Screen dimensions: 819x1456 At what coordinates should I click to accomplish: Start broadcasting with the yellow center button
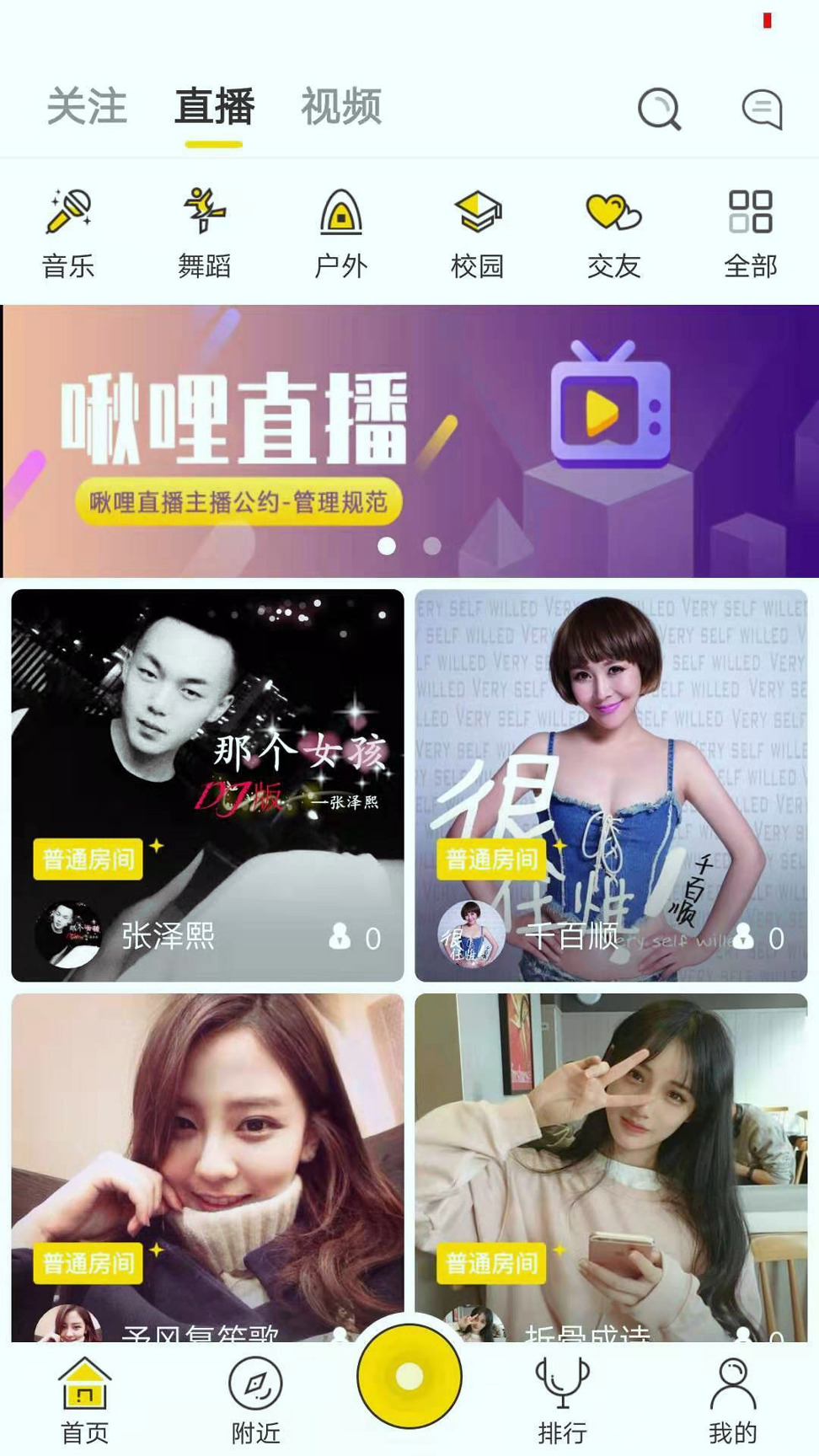tap(409, 1376)
